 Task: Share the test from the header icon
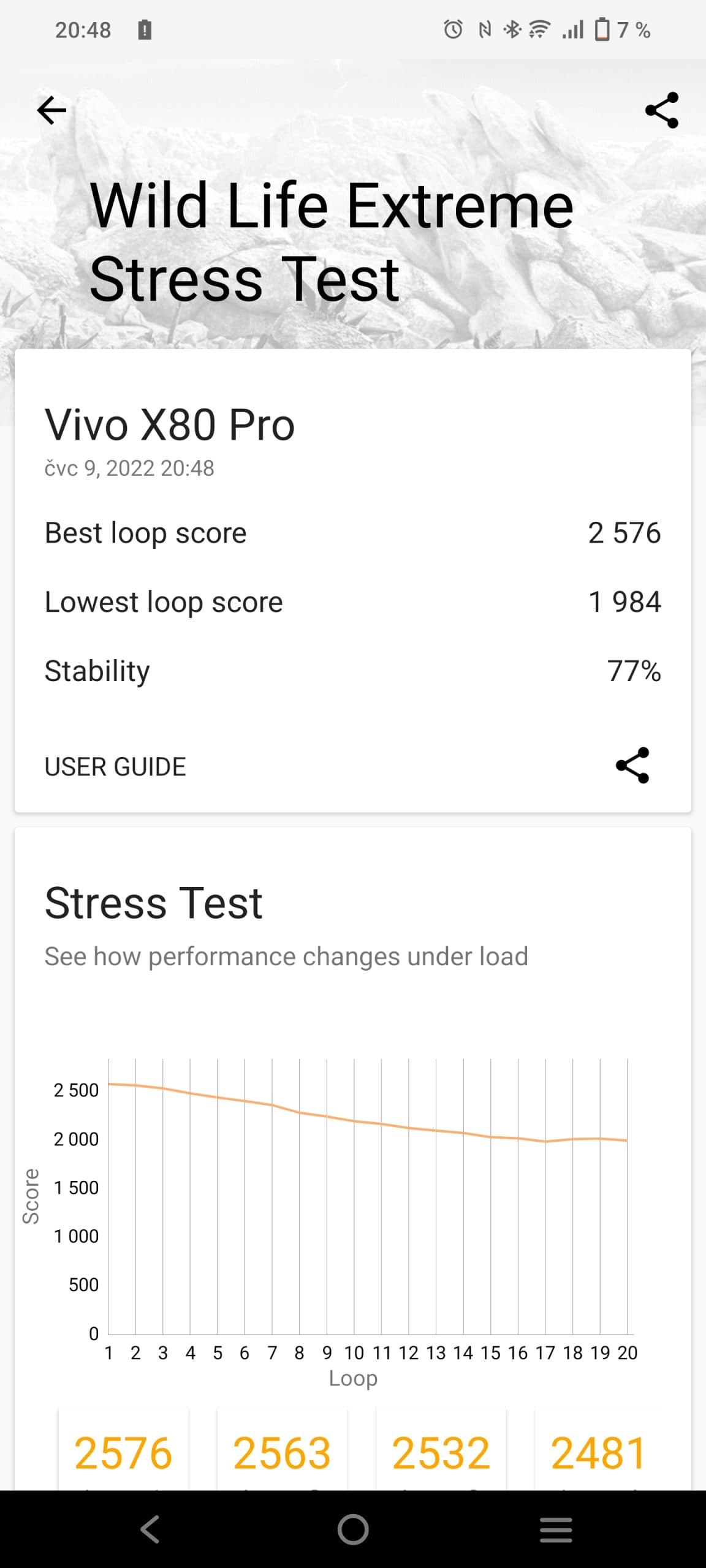tap(662, 110)
